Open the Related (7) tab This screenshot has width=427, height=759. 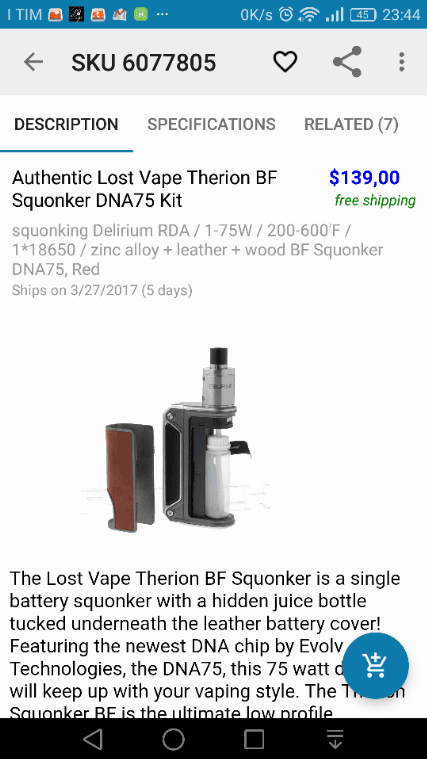[x=351, y=124]
